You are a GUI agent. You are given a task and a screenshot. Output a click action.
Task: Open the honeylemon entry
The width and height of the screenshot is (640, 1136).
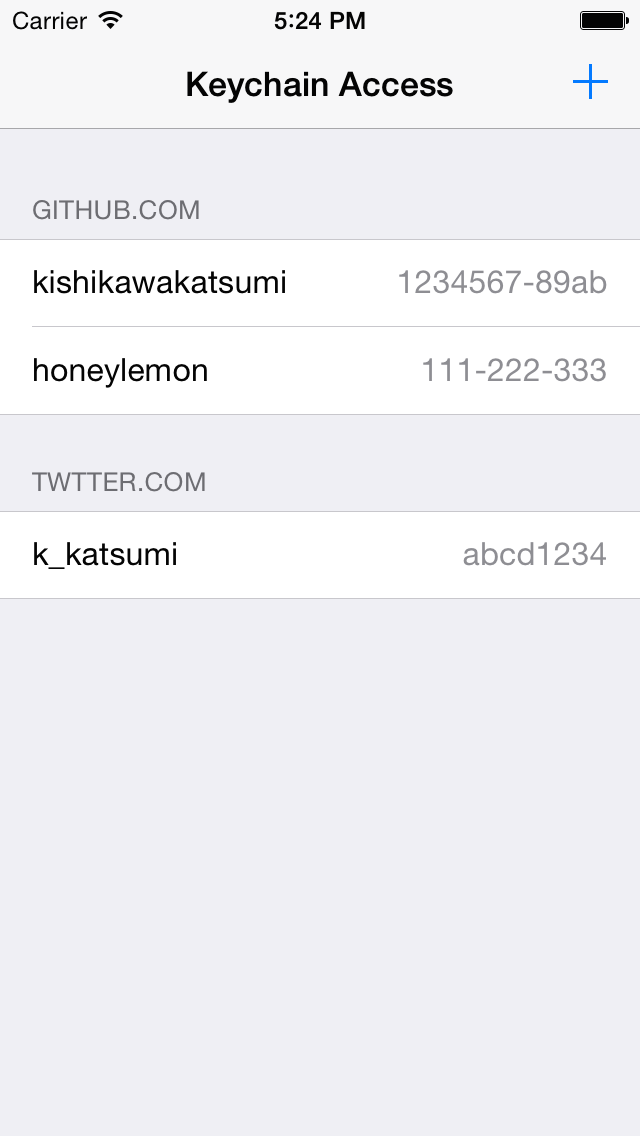pos(320,371)
